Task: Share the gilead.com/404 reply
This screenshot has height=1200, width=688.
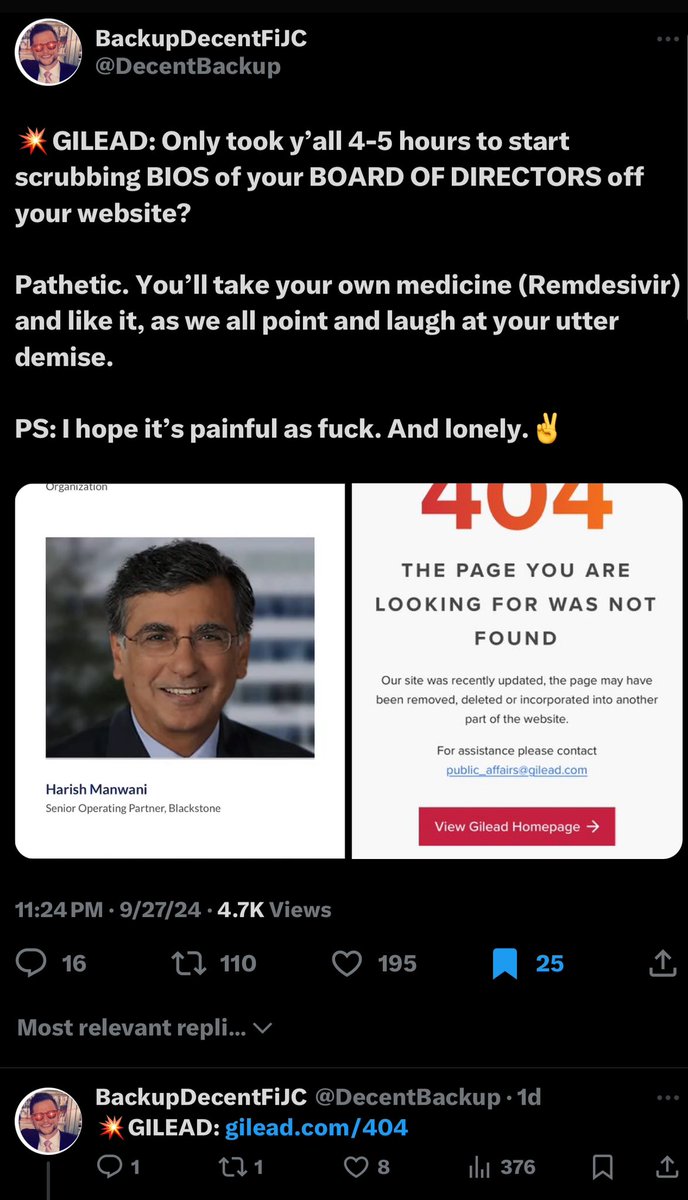Action: tap(662, 1167)
